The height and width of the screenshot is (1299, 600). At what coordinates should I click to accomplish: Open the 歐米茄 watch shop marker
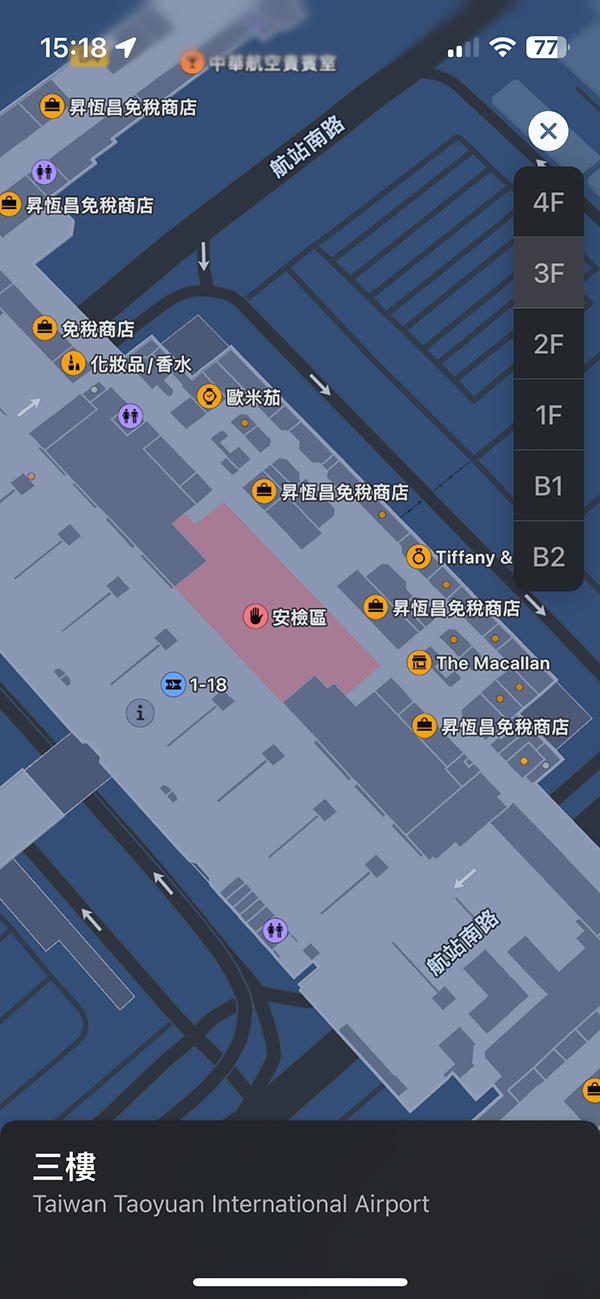pyautogui.click(x=209, y=397)
